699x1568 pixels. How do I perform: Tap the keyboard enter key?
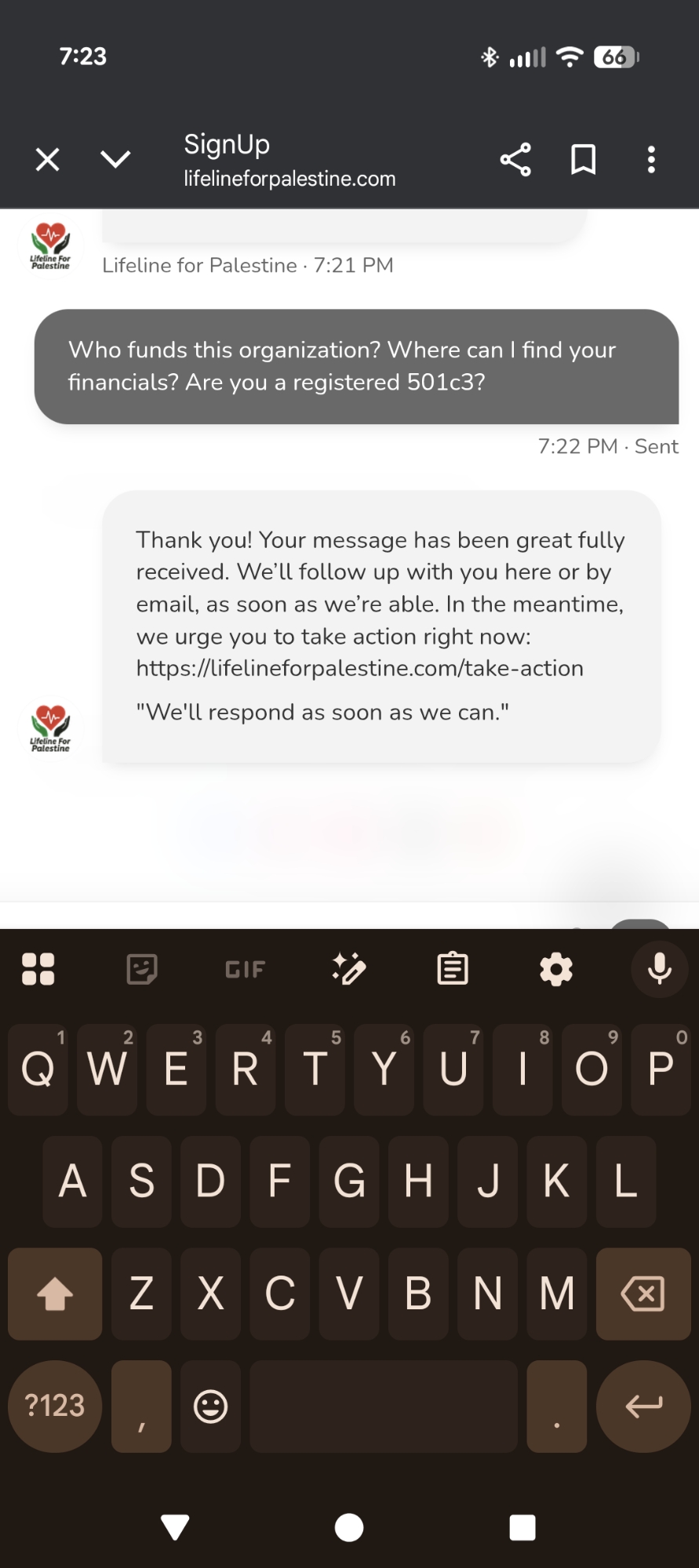click(643, 1406)
